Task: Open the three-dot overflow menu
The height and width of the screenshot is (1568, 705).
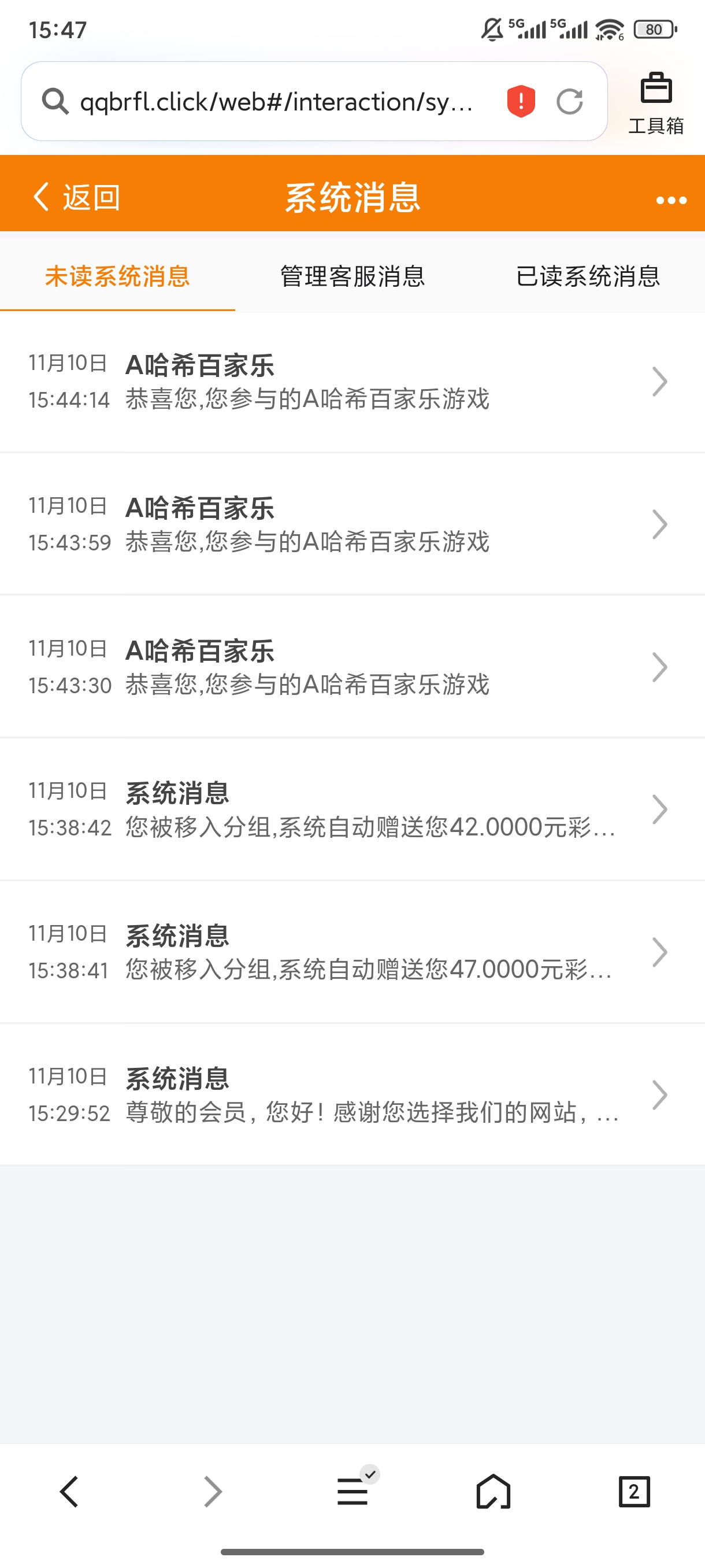Action: pyautogui.click(x=671, y=199)
